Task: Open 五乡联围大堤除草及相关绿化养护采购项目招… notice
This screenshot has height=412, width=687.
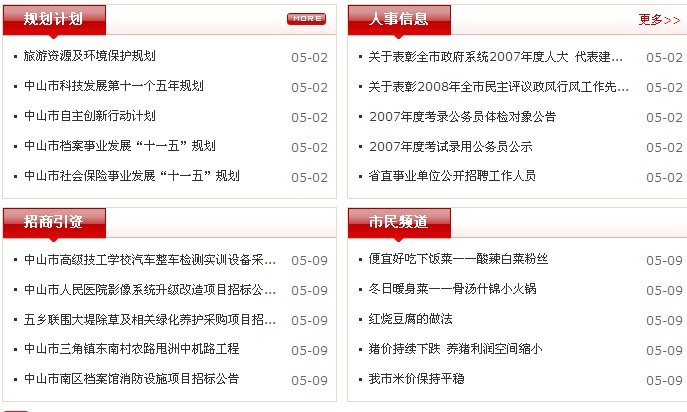Action: (150, 320)
